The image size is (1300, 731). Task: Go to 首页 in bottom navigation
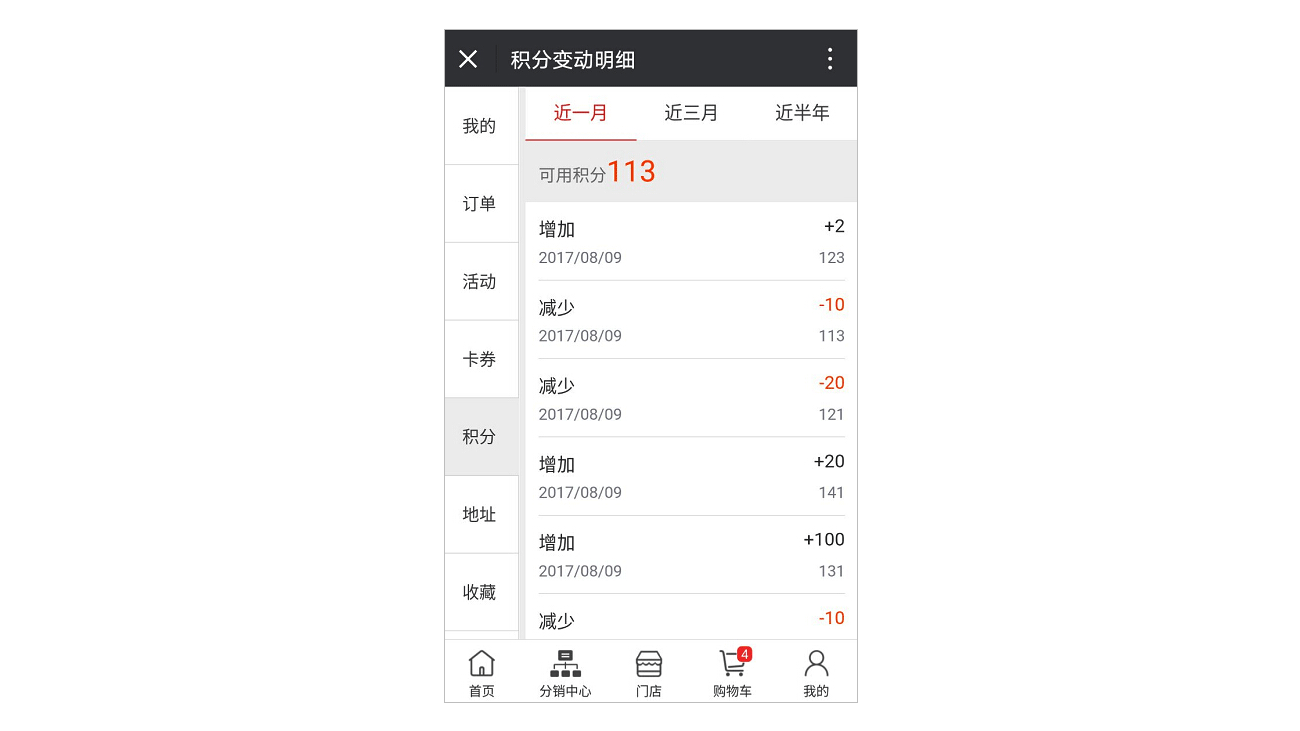coord(482,673)
